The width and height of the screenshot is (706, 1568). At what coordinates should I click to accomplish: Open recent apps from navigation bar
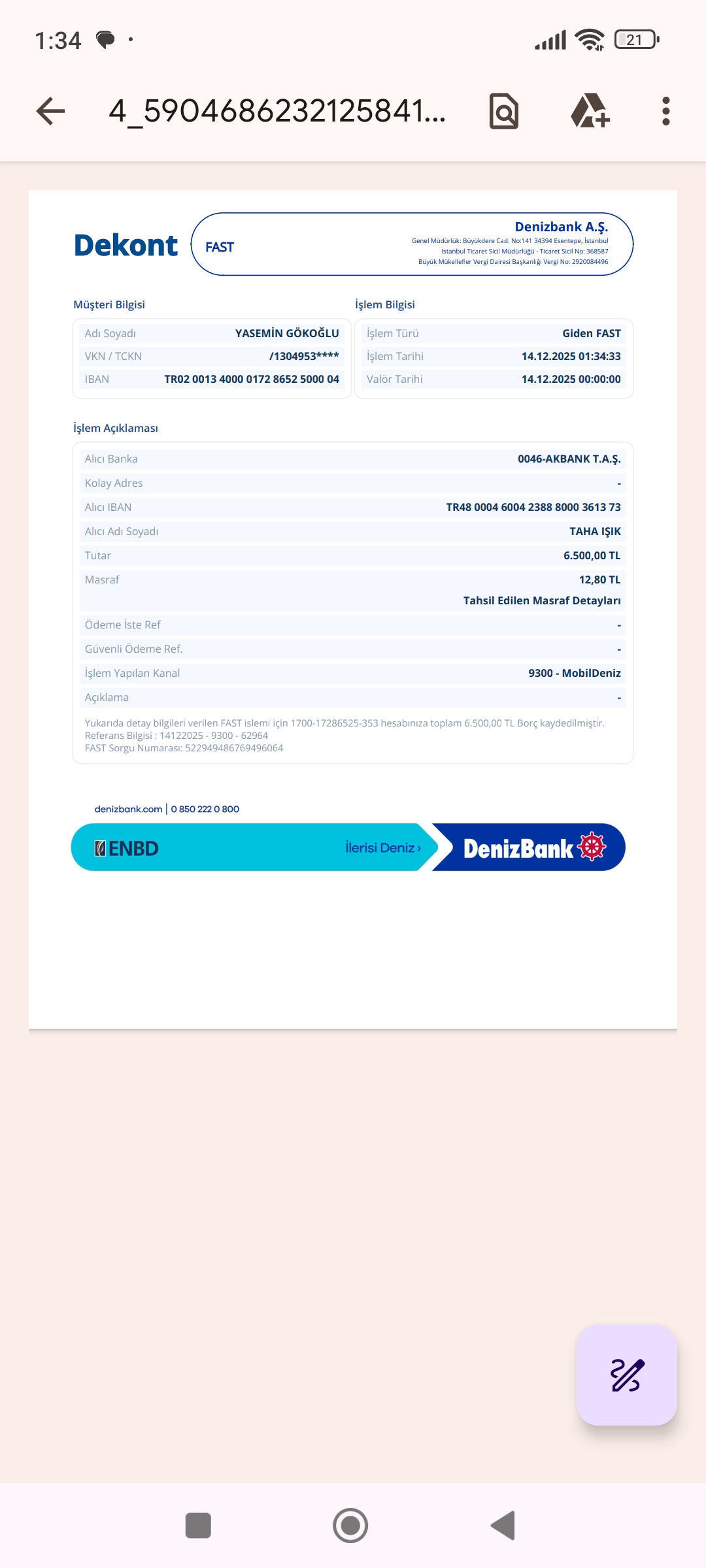[198, 1526]
